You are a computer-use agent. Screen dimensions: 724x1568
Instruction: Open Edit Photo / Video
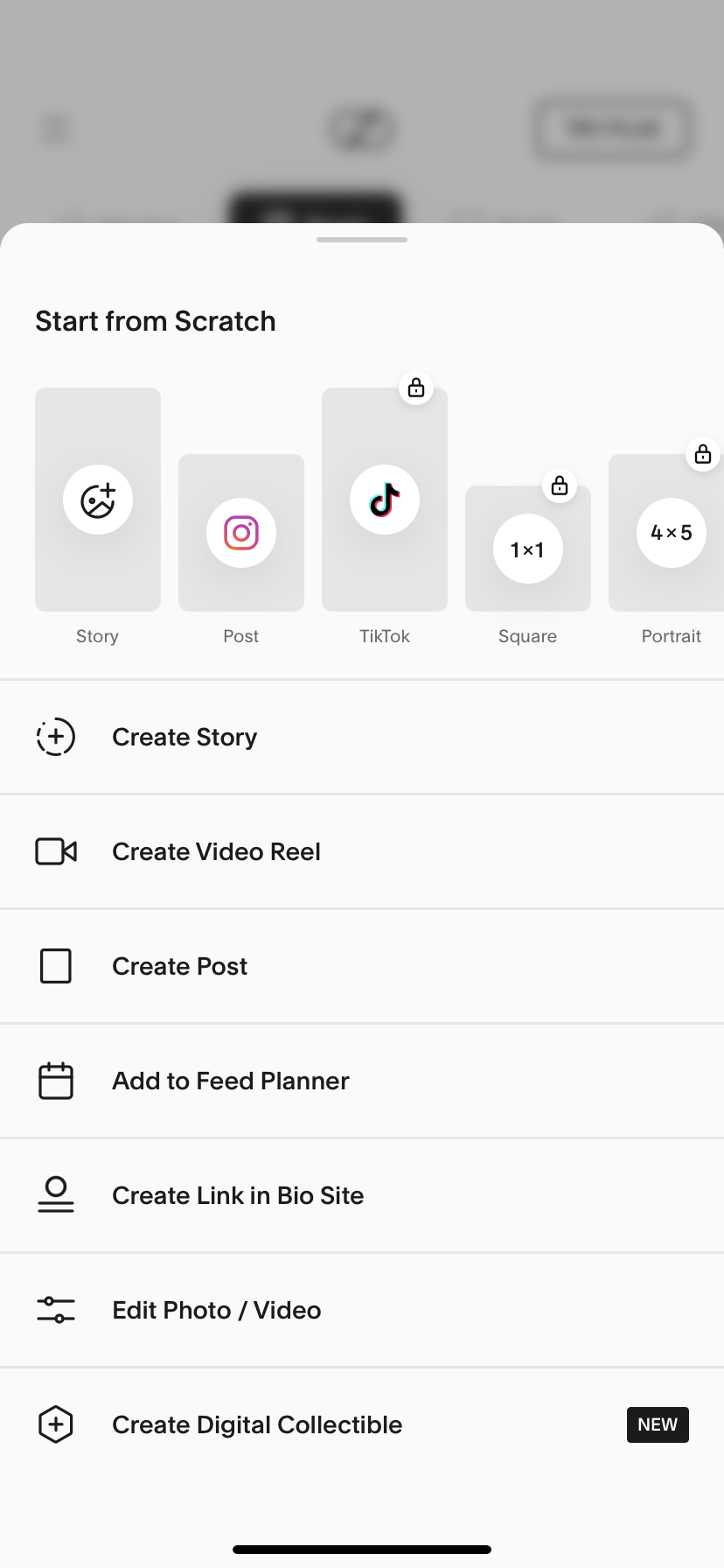(362, 1310)
